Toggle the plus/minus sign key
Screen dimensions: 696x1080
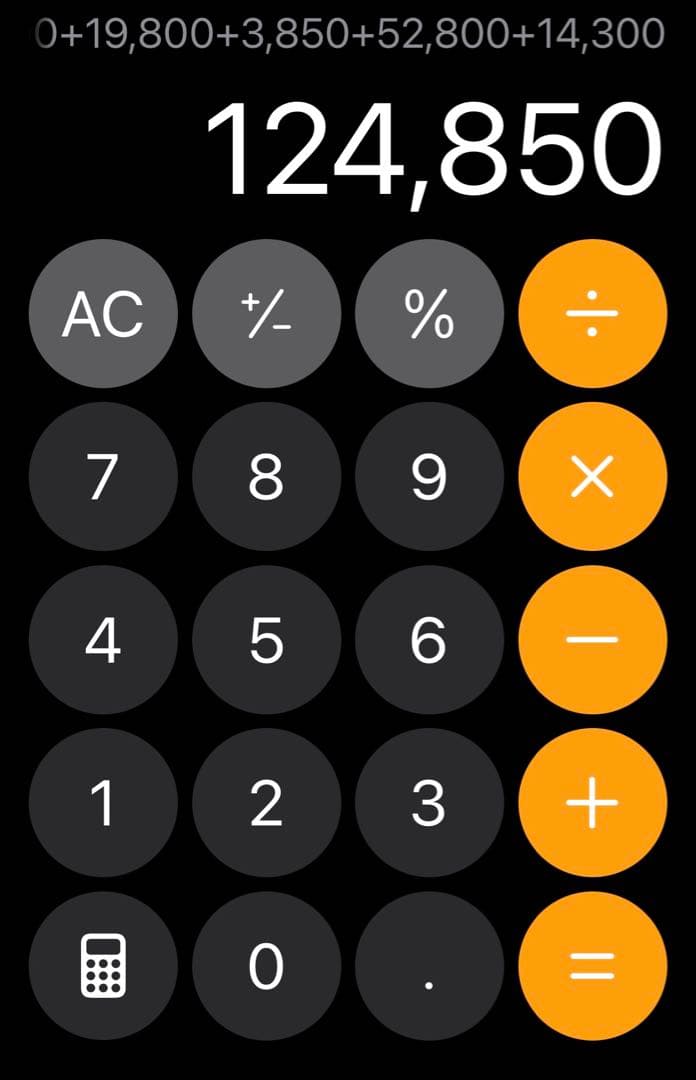(x=266, y=314)
